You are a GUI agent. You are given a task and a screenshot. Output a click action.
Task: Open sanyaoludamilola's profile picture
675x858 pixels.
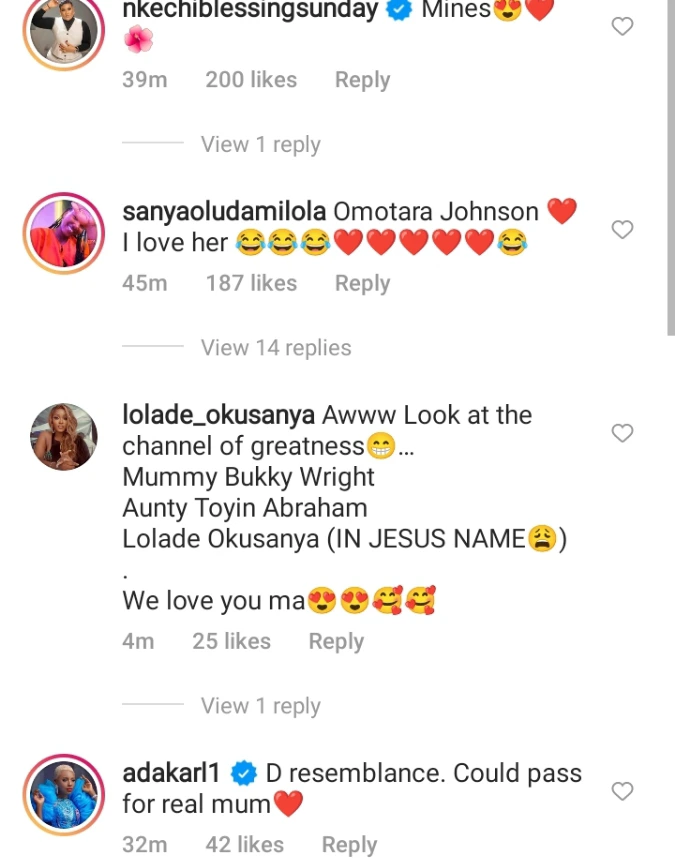pos(64,233)
